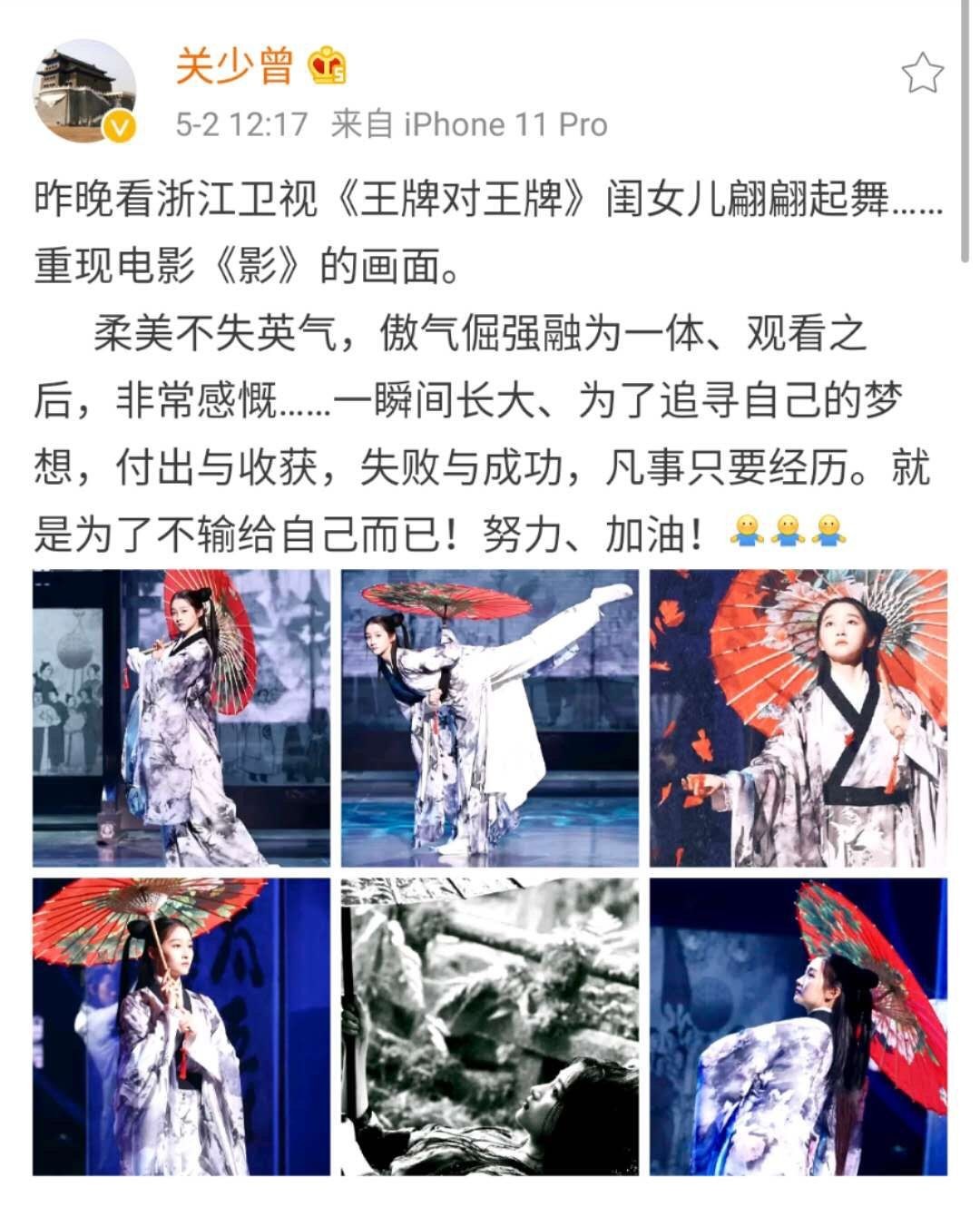Screen dimensions: 980x1207
Task: Favorite this post with the star icon
Action: click(x=922, y=73)
